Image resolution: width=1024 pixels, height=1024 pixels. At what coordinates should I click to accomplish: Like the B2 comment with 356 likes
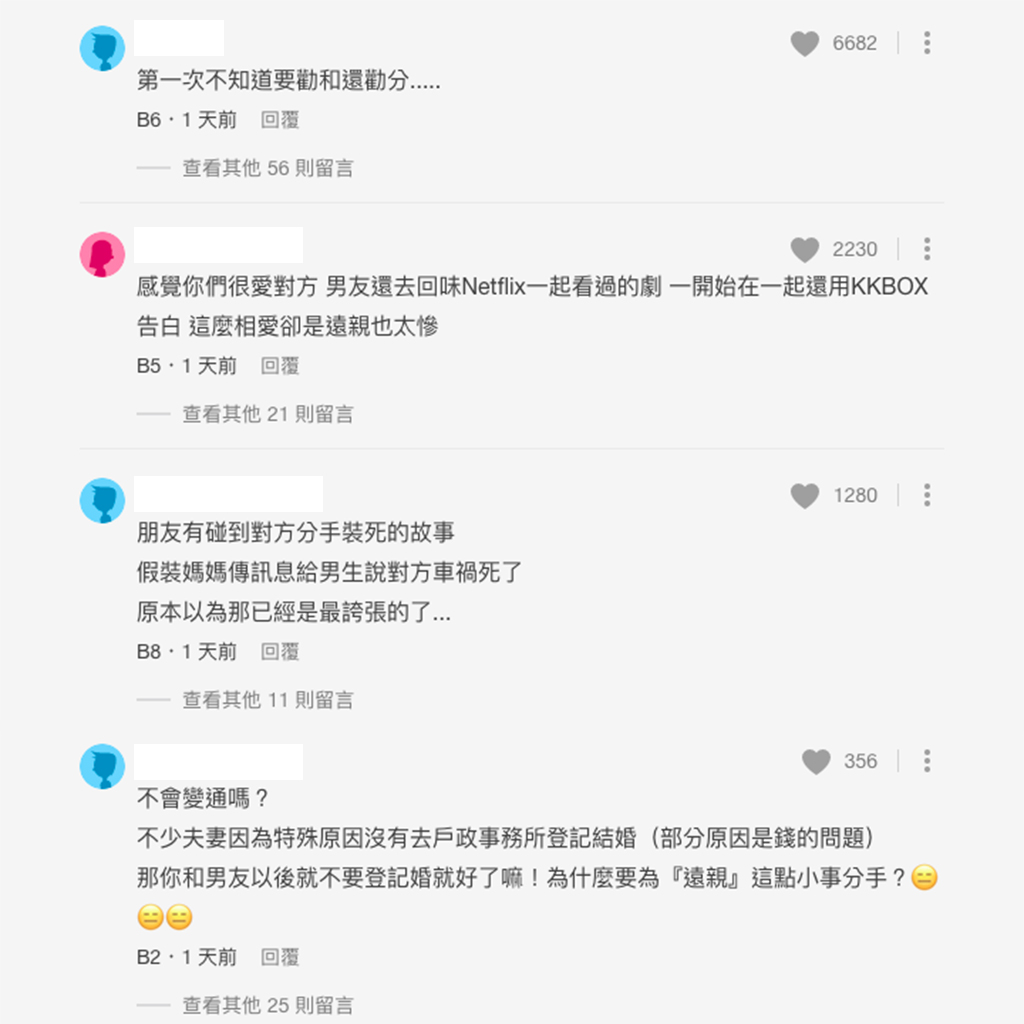pos(816,762)
